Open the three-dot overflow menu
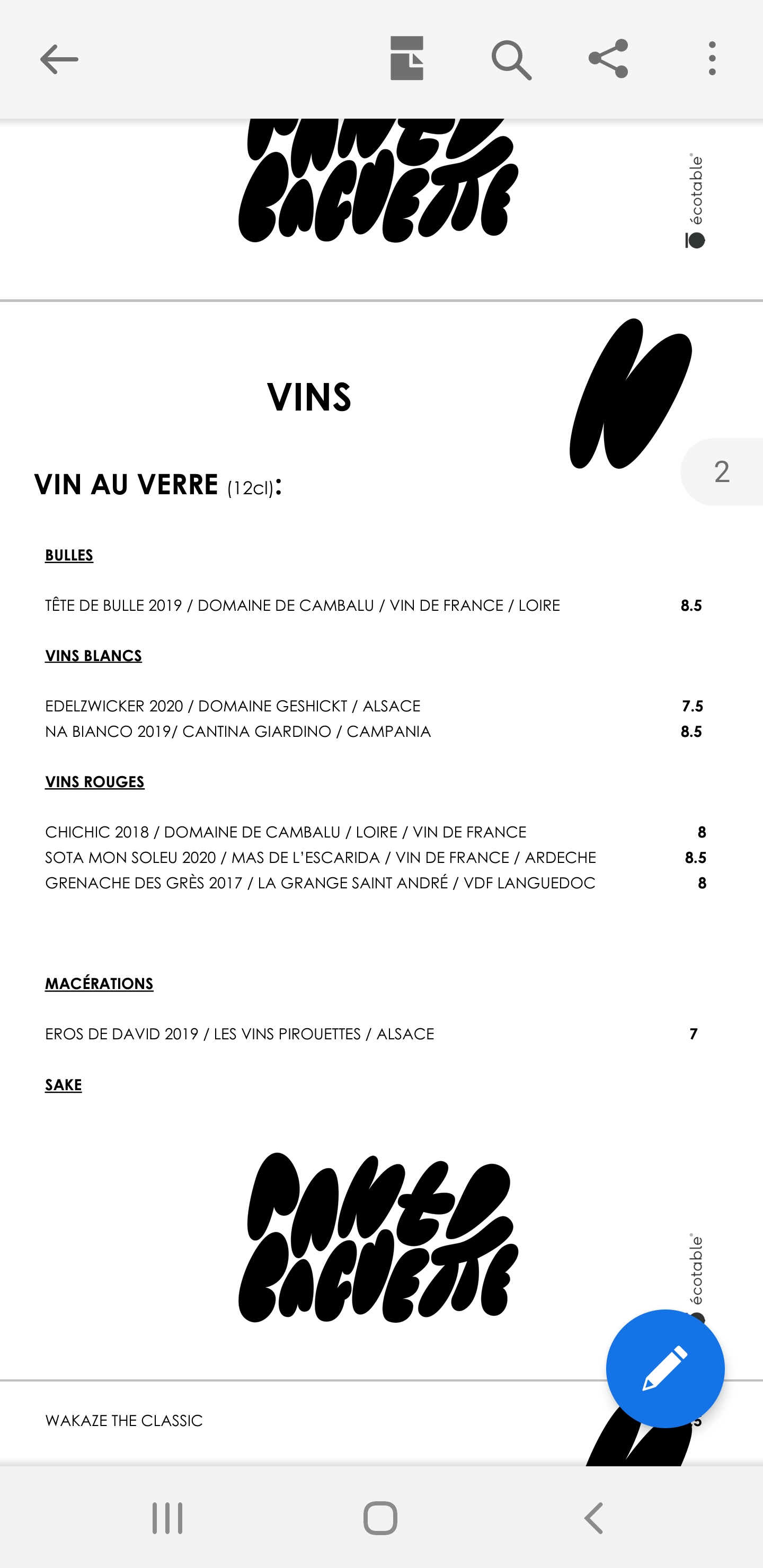This screenshot has width=763, height=1568. [x=712, y=58]
